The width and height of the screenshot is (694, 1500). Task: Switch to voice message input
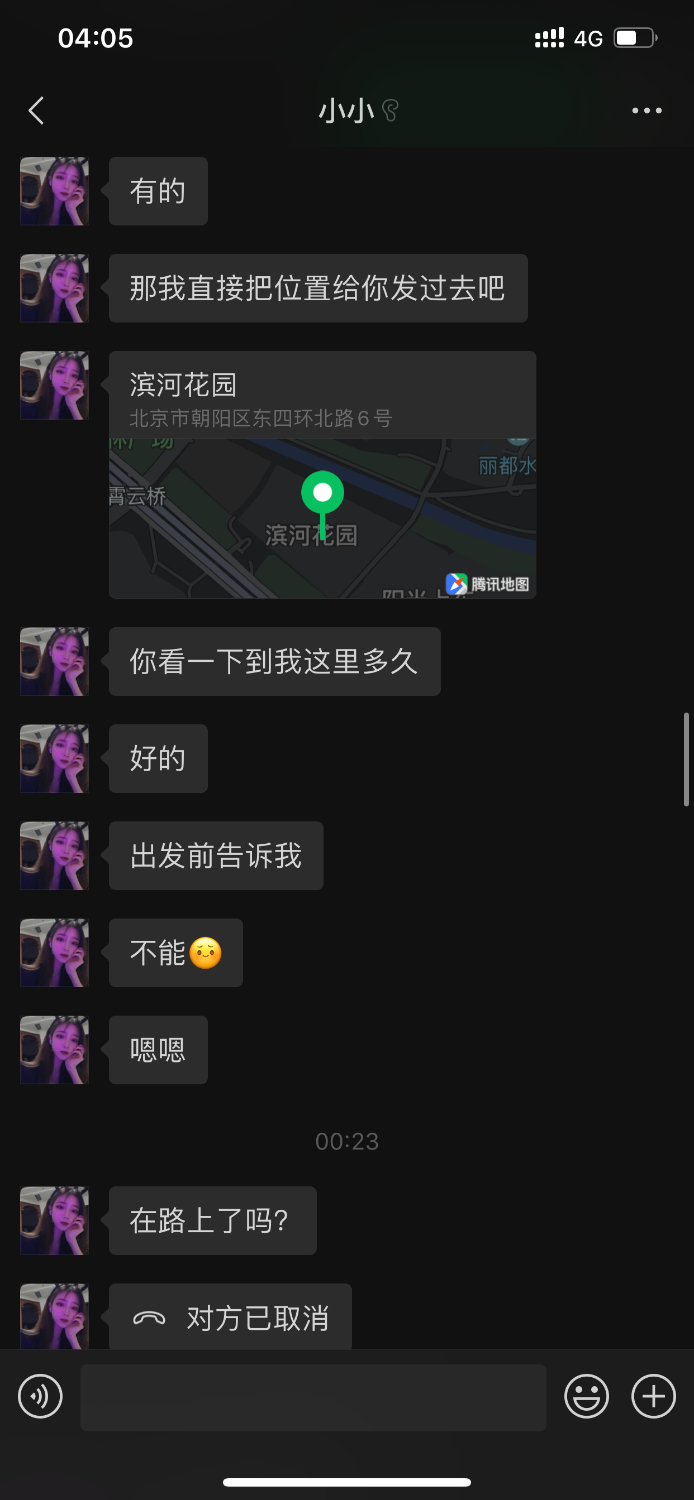40,1396
